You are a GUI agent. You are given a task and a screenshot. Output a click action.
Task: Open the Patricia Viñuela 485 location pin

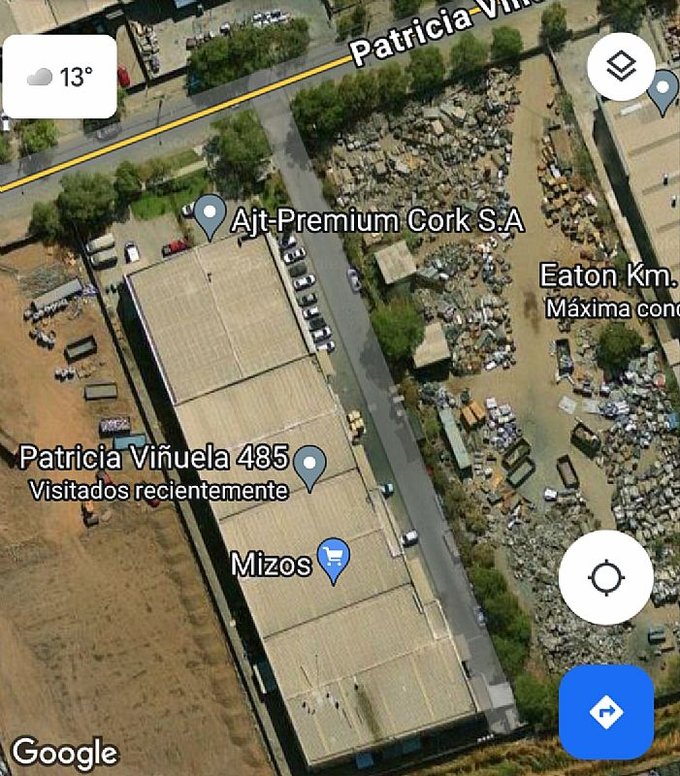pos(311,466)
